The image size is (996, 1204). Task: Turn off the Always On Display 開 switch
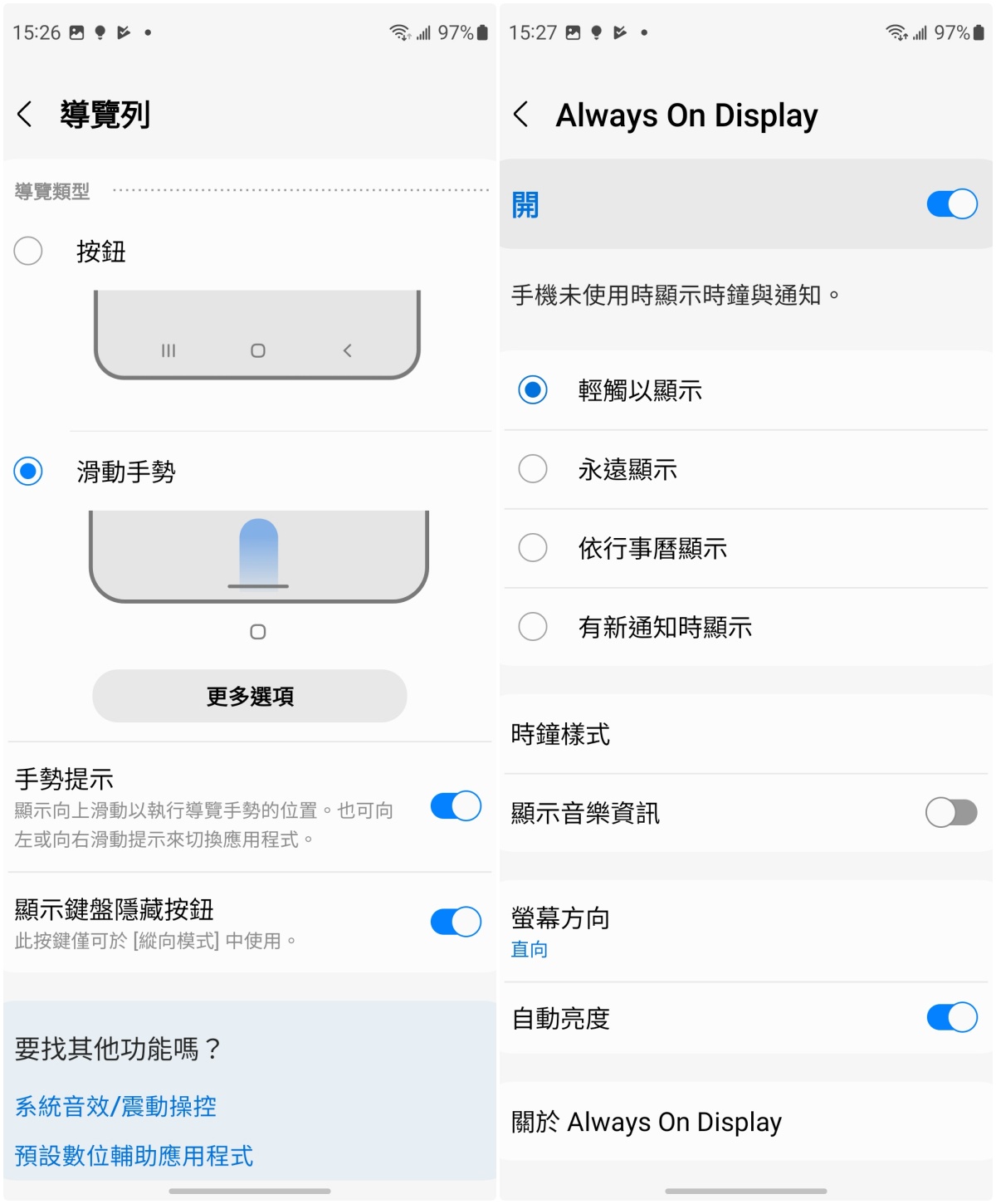[x=951, y=204]
